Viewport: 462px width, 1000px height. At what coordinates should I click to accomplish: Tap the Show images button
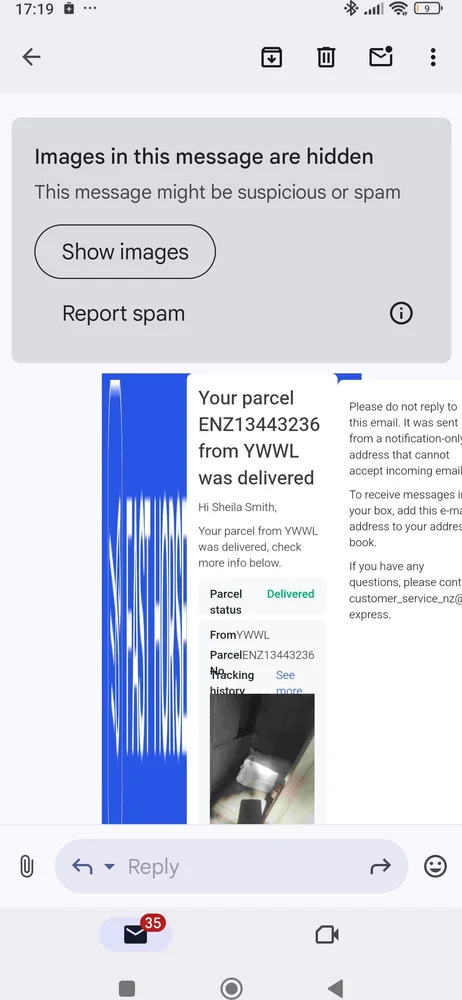pyautogui.click(x=125, y=252)
